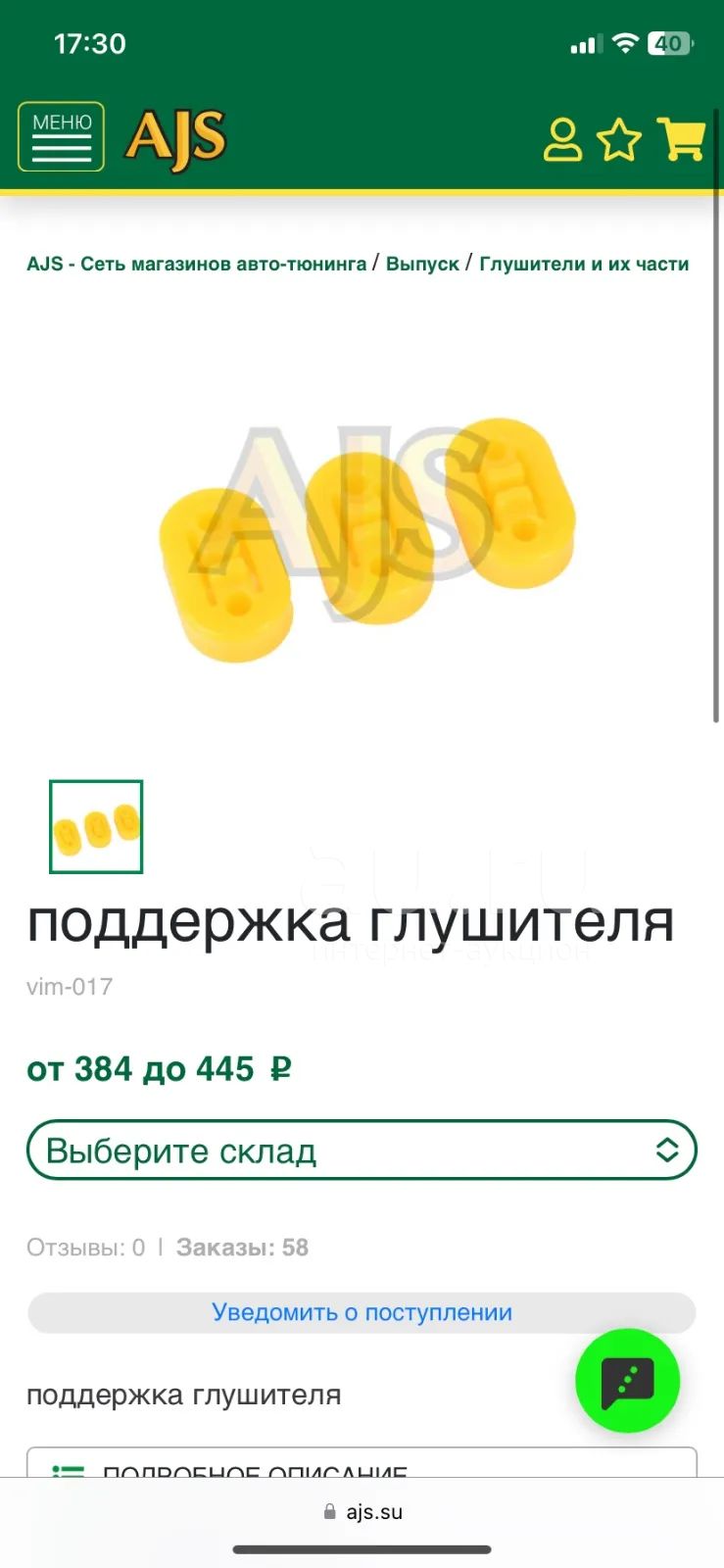Open Глушители и их части breadcrumb
This screenshot has width=724, height=1568.
point(584,264)
